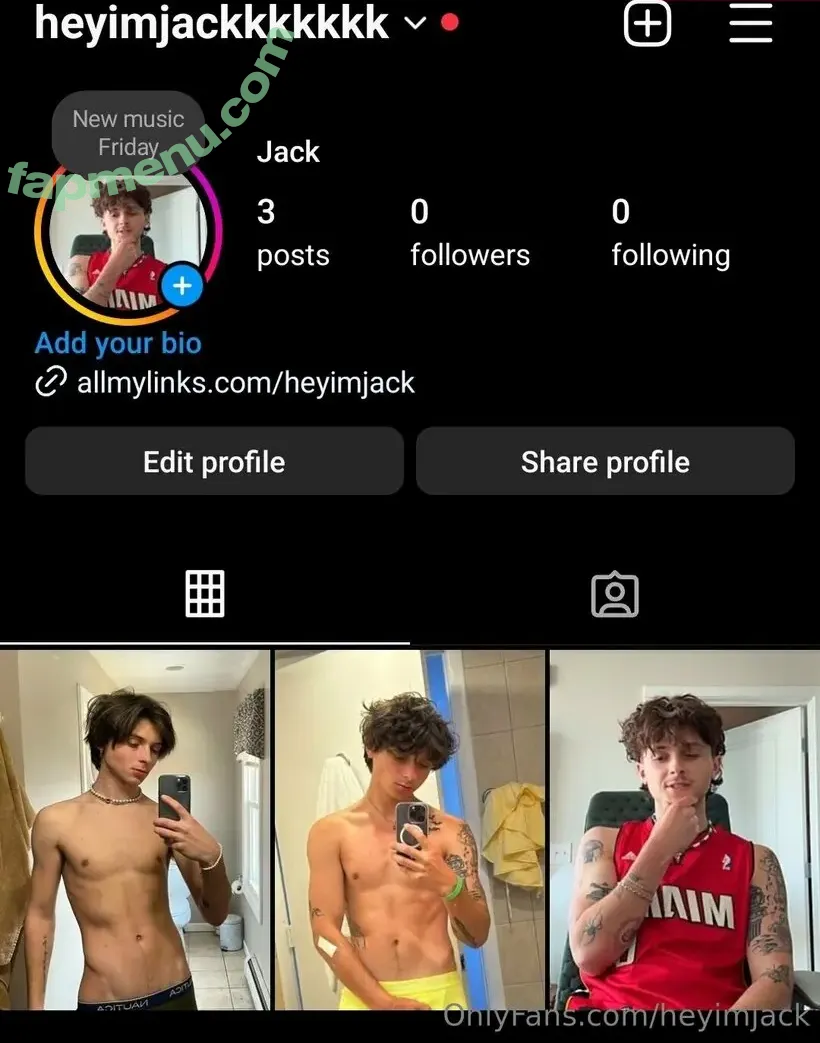Open the allmylinks.com/heyimjack link
Image resolution: width=820 pixels, height=1043 pixels.
point(245,382)
